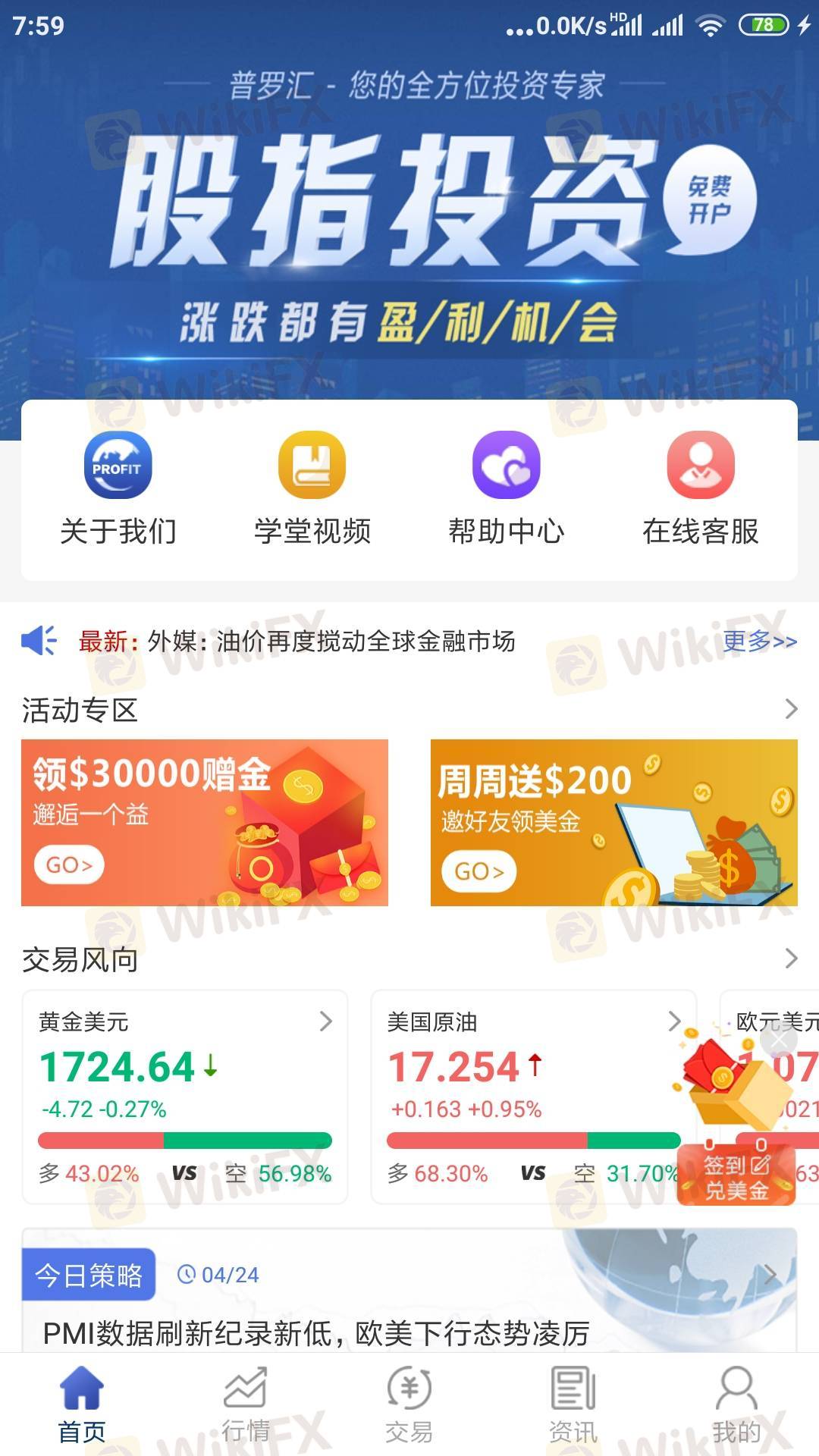Expand 活动专区 section chevron
This screenshot has width=819, height=1456.
791,710
